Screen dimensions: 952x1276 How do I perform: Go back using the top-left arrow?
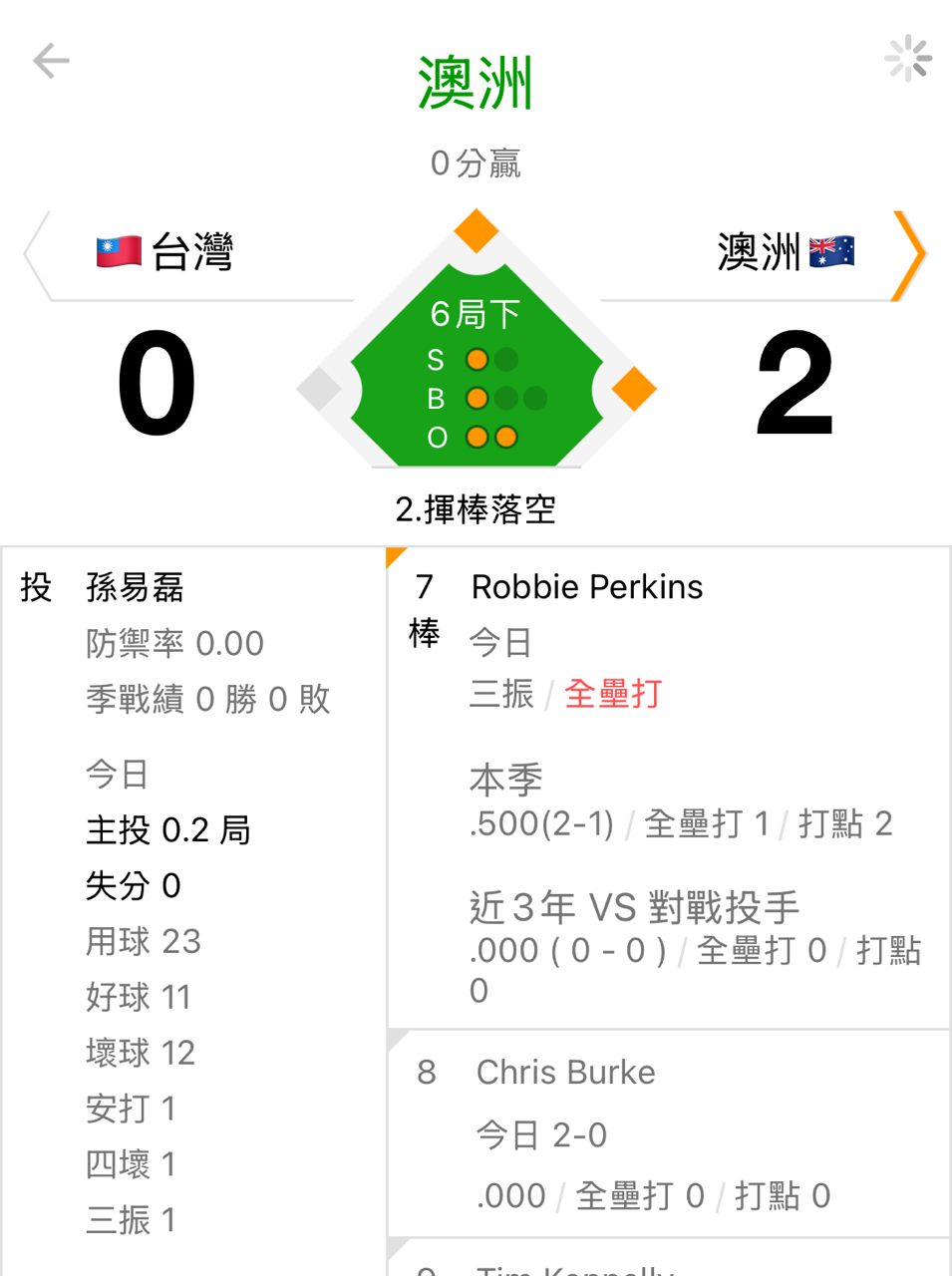click(x=51, y=61)
